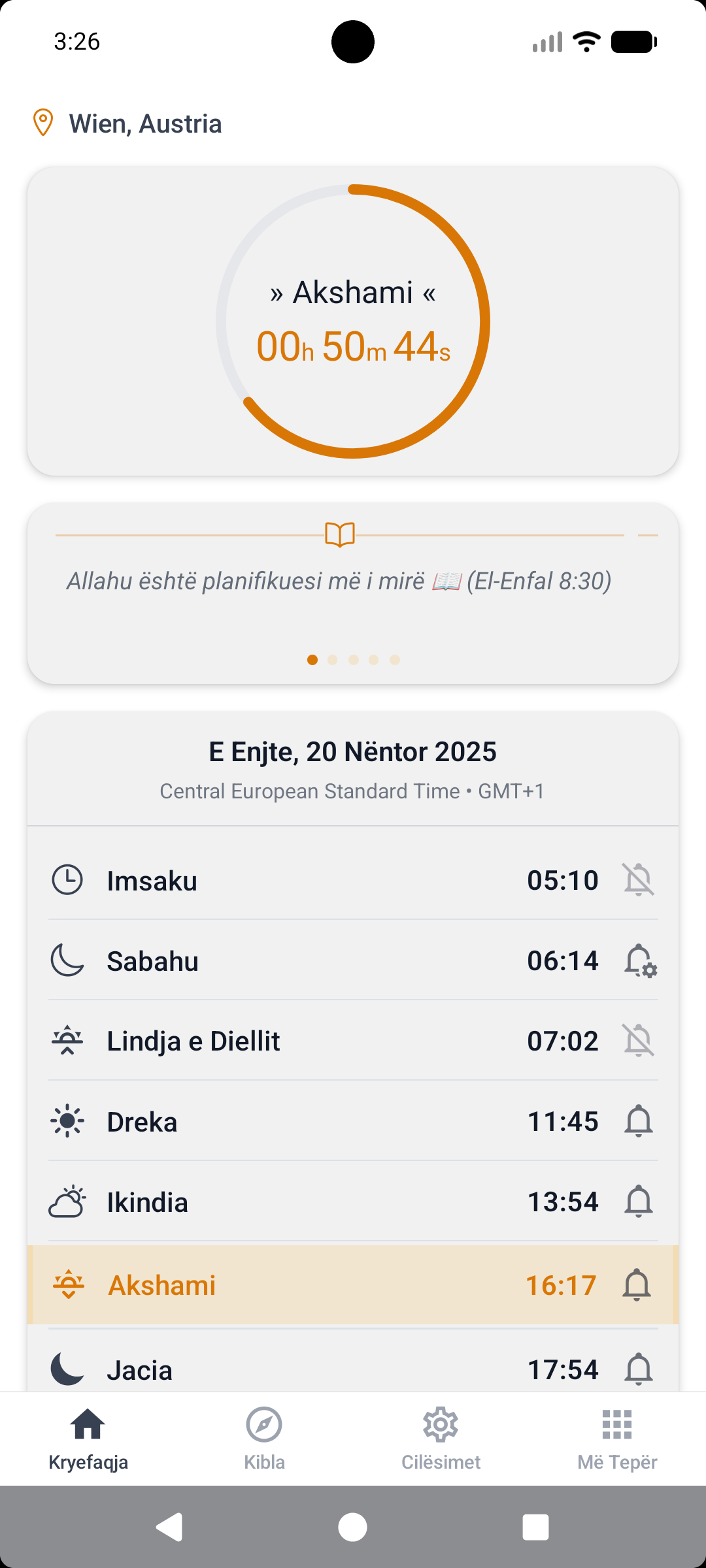706x1568 pixels.
Task: Tap the notification bell for Ikindia
Action: tap(638, 1202)
